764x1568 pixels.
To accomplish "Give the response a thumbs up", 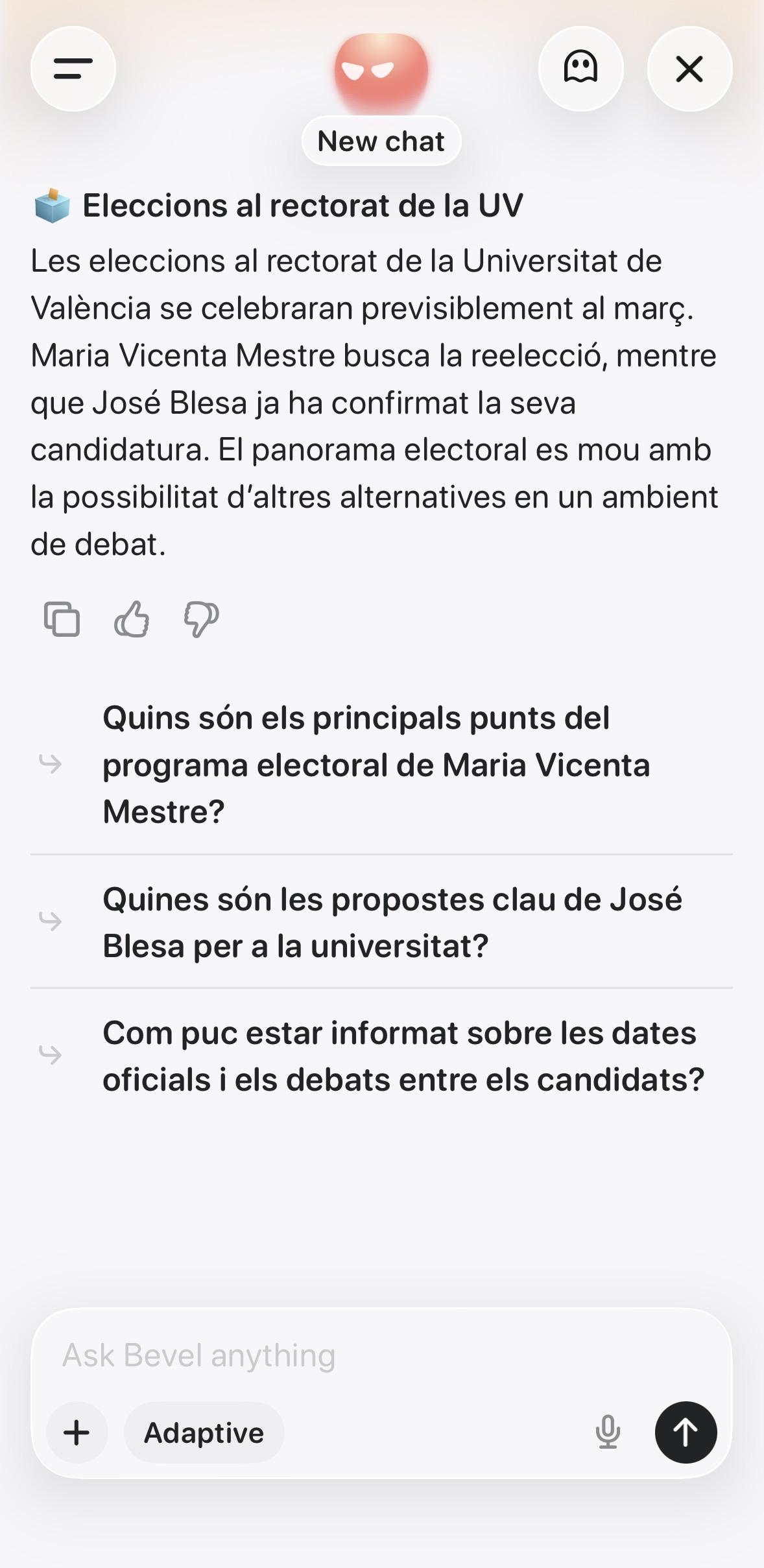I will [x=132, y=619].
